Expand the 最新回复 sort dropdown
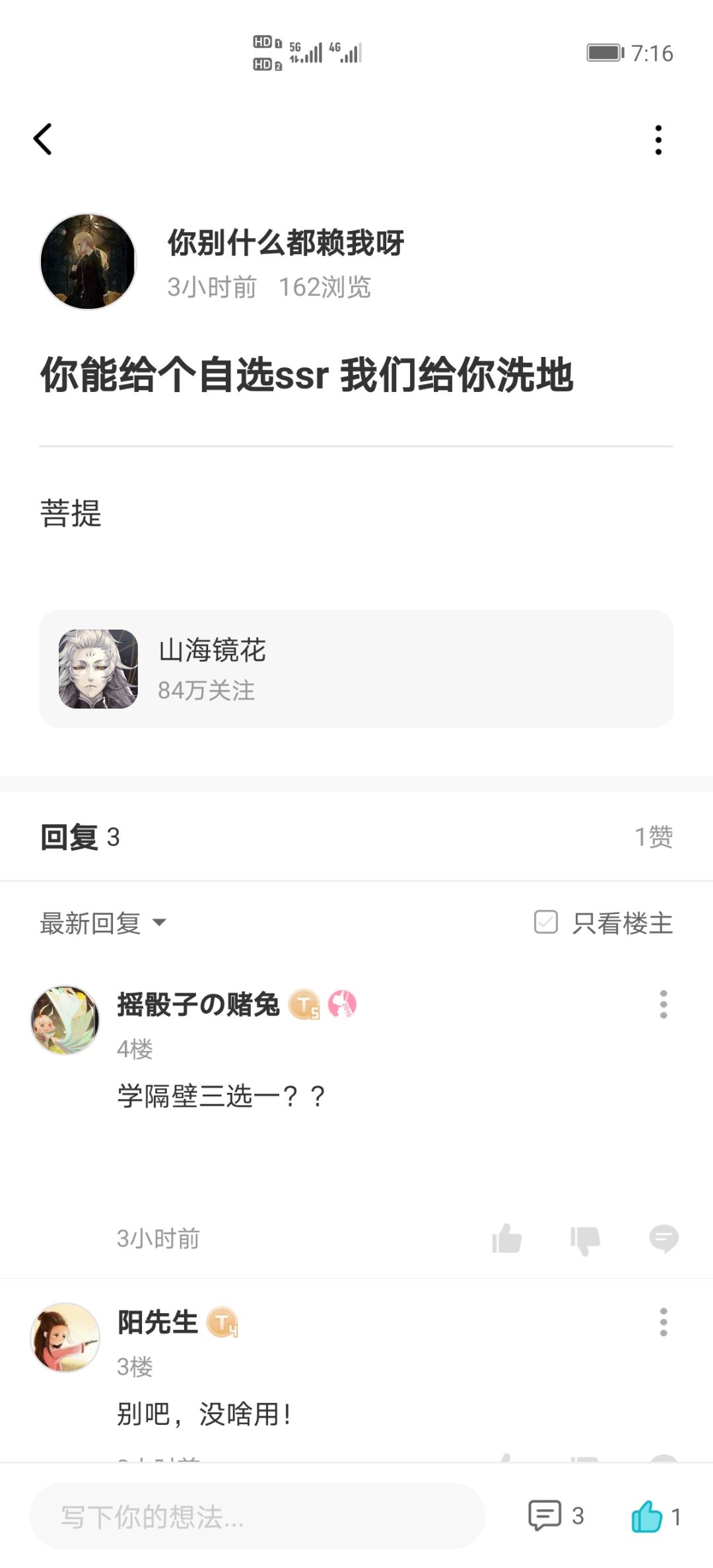Screen dimensions: 713x1568 [x=103, y=923]
